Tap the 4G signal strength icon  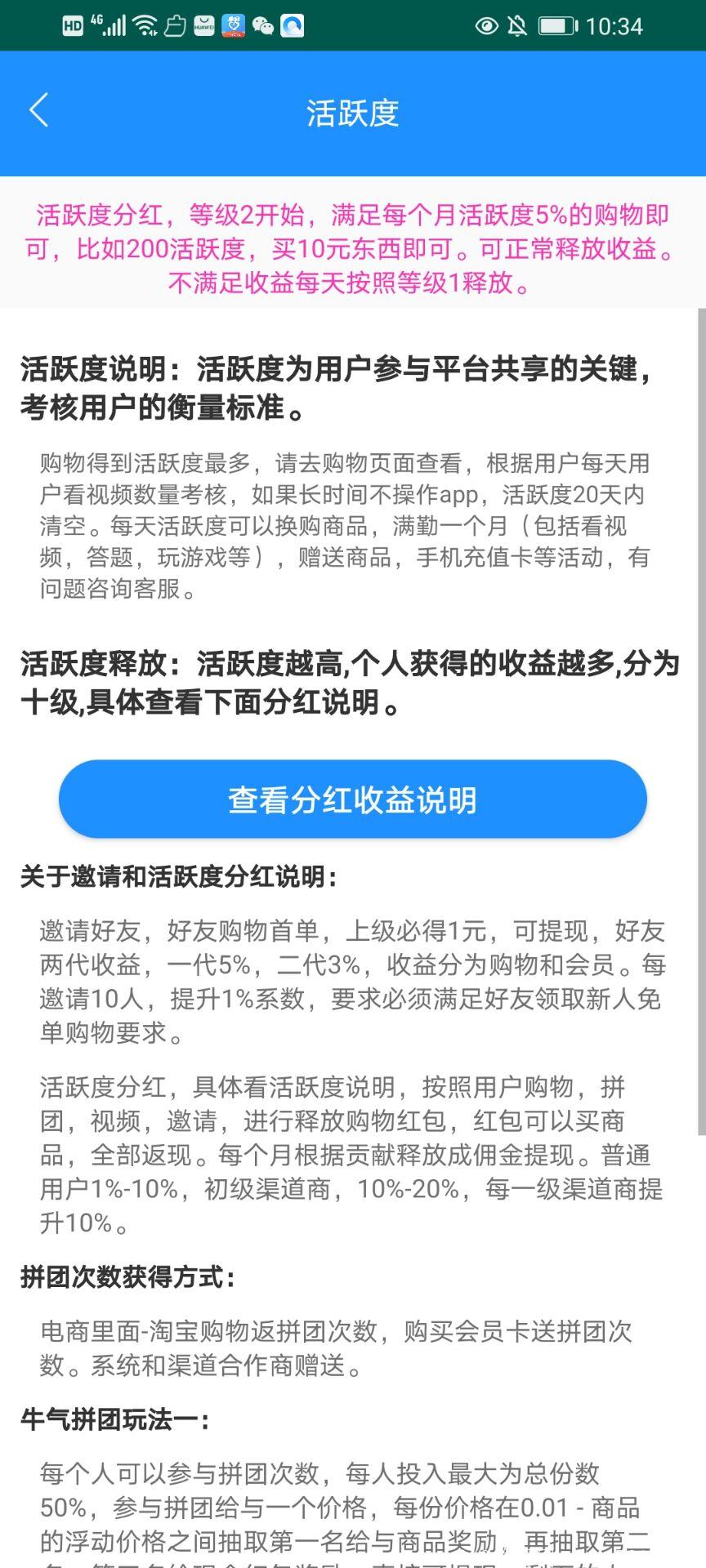coord(106,24)
